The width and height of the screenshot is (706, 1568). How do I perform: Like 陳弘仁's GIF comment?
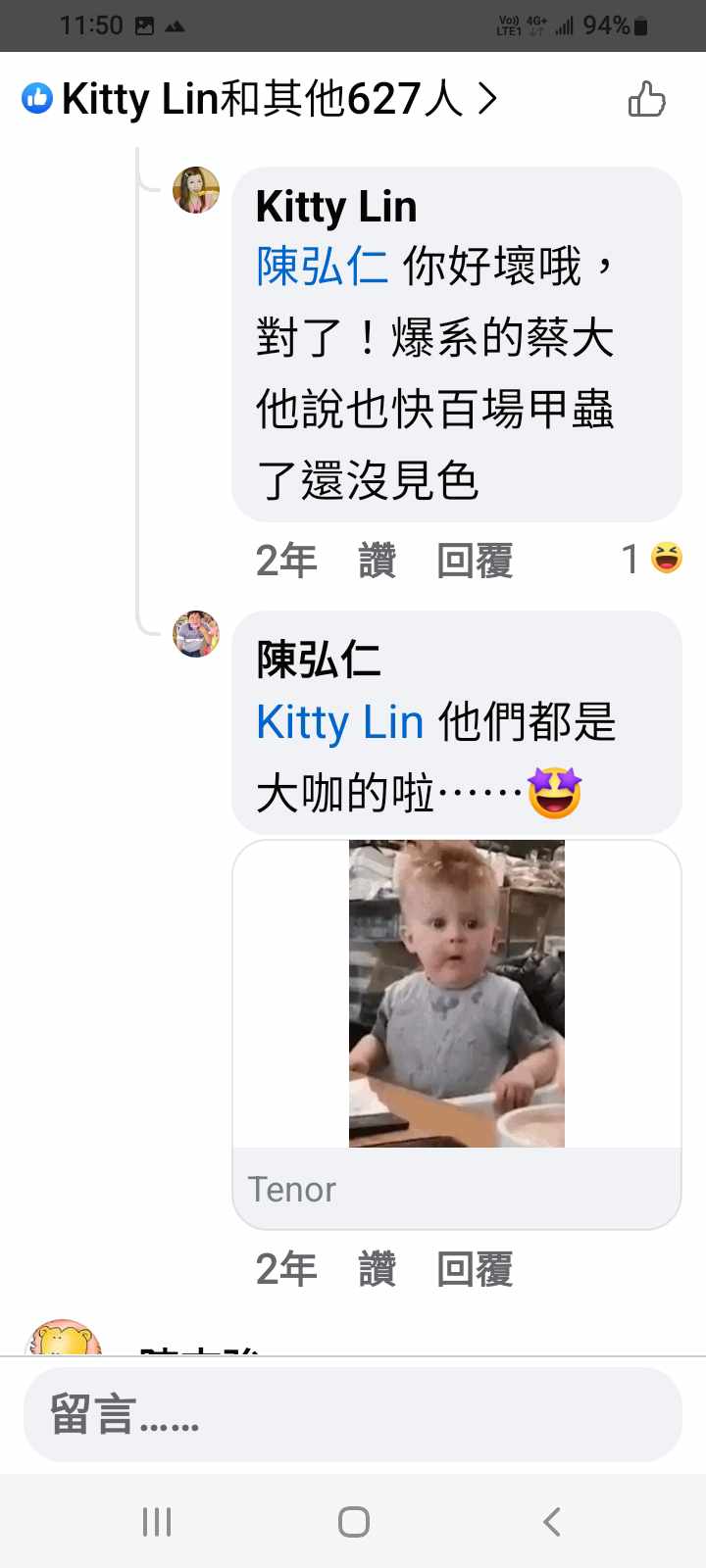(378, 1269)
